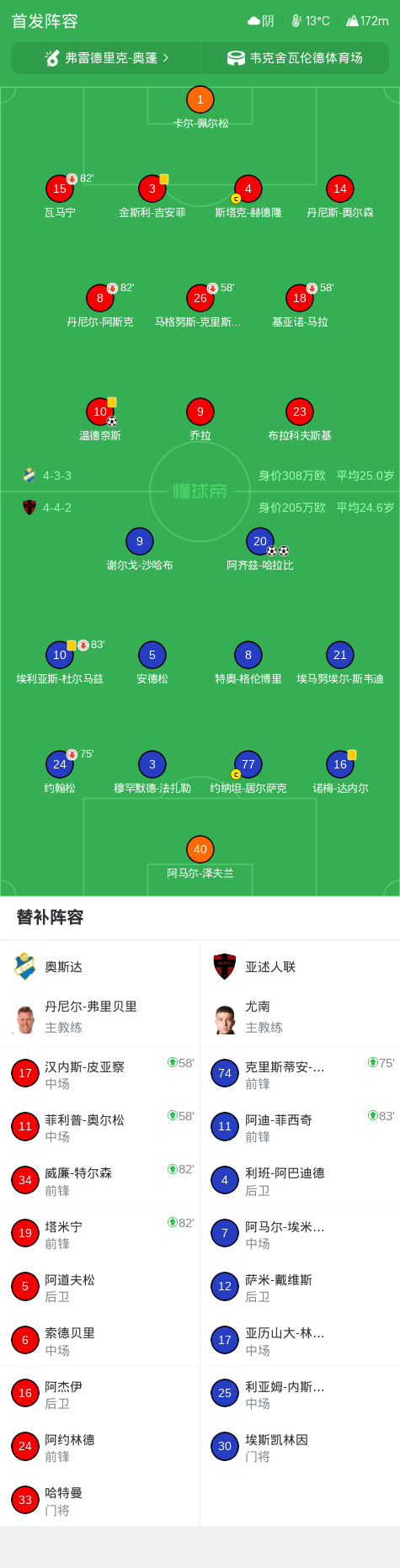Open substitute 17 汉内斯-皮亚察
Viewport: 400px width, 1568px height.
pos(100,1074)
